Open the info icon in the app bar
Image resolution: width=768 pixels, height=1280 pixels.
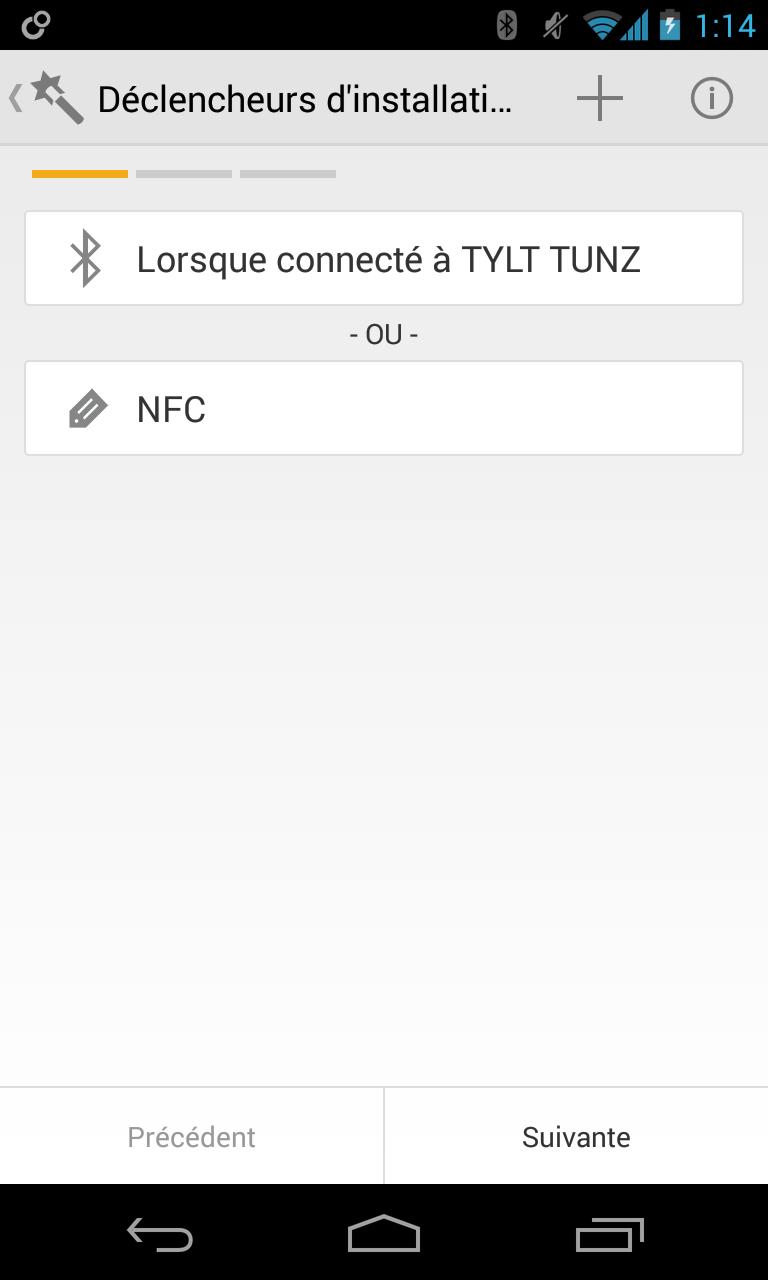712,98
